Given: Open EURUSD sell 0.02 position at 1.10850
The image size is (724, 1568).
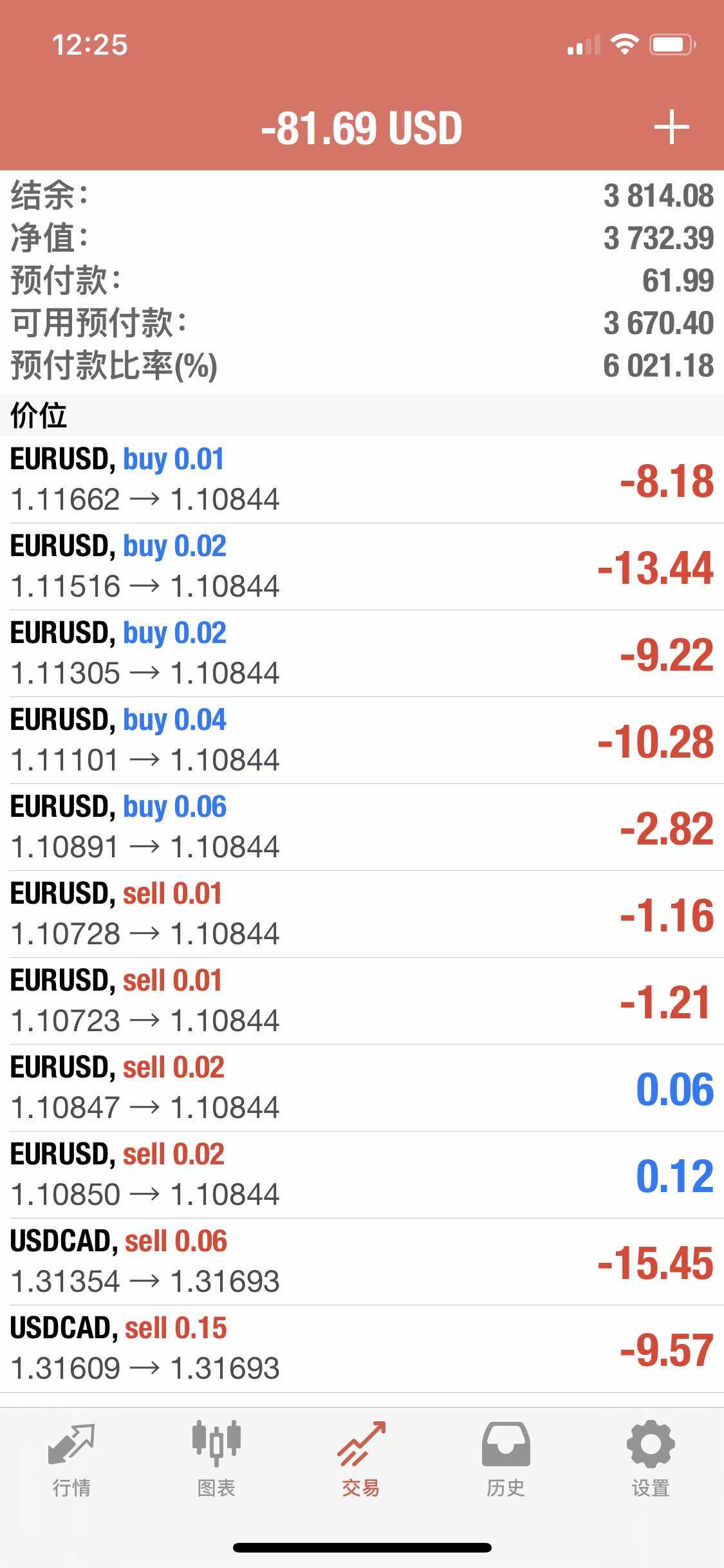Looking at the screenshot, I should click(362, 1175).
